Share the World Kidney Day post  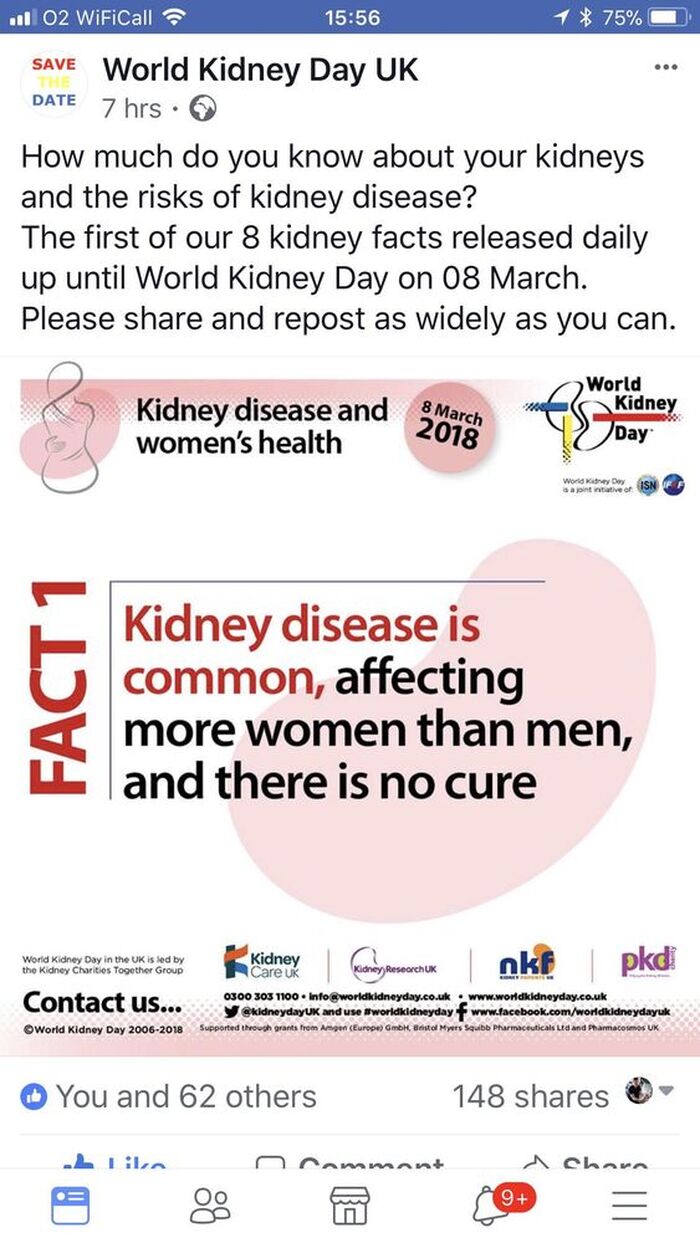(x=585, y=1162)
